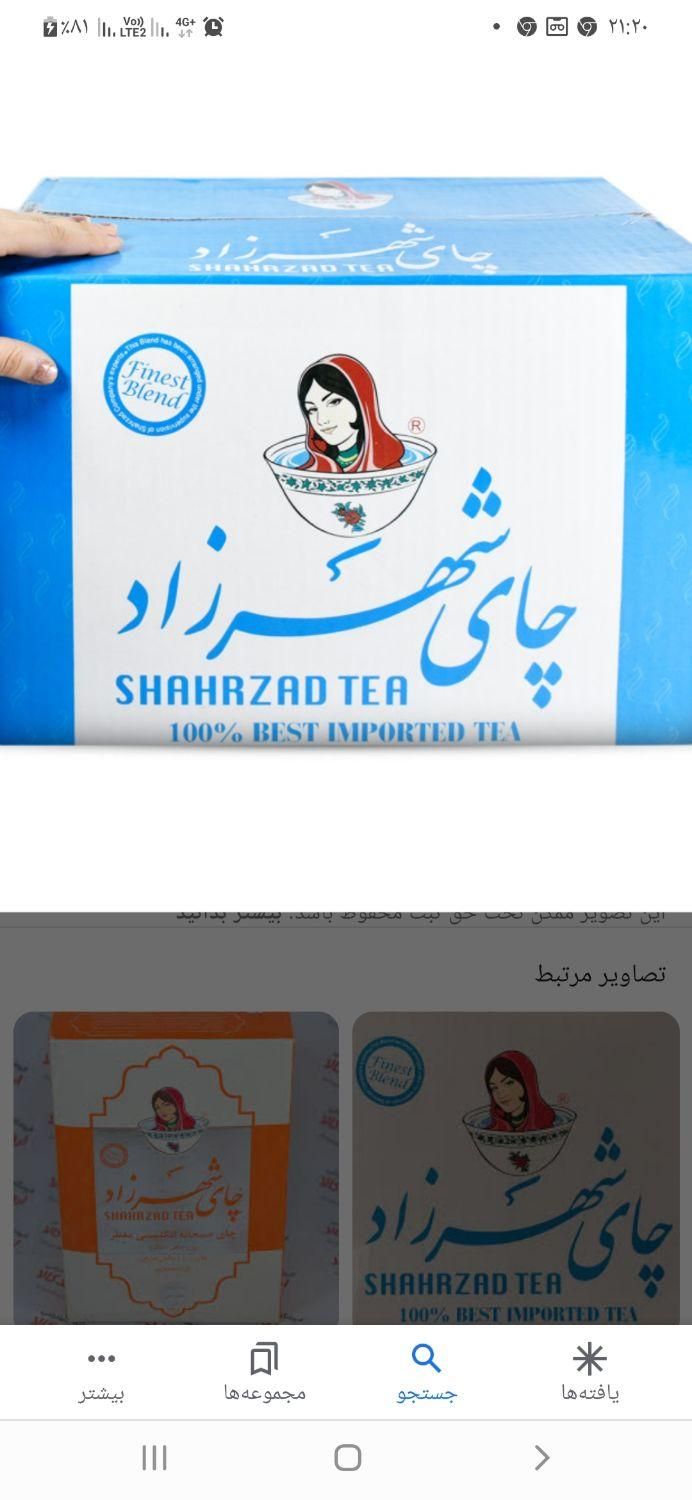Open the بیشتر more tab
This screenshot has width=692, height=1500.
point(101,1373)
